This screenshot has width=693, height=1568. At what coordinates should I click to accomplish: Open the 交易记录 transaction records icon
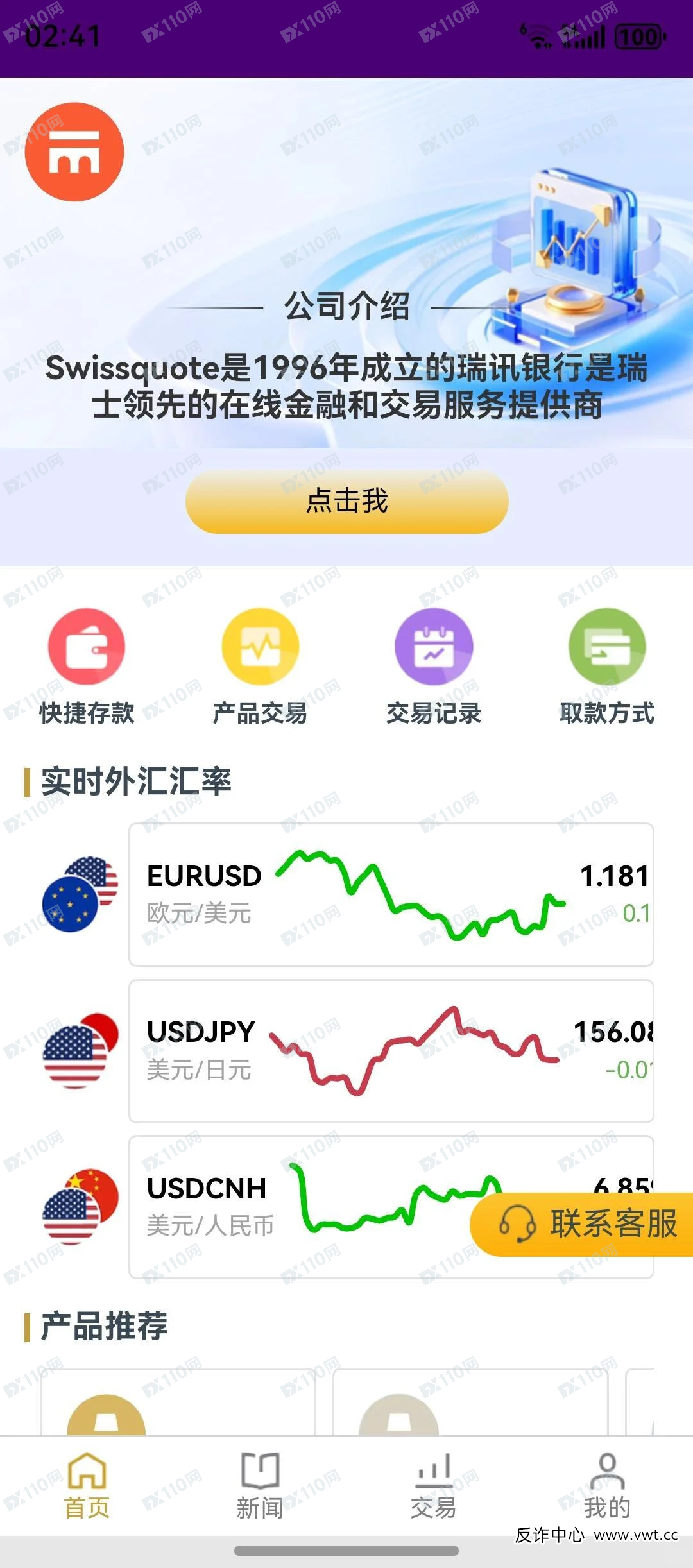coord(433,648)
